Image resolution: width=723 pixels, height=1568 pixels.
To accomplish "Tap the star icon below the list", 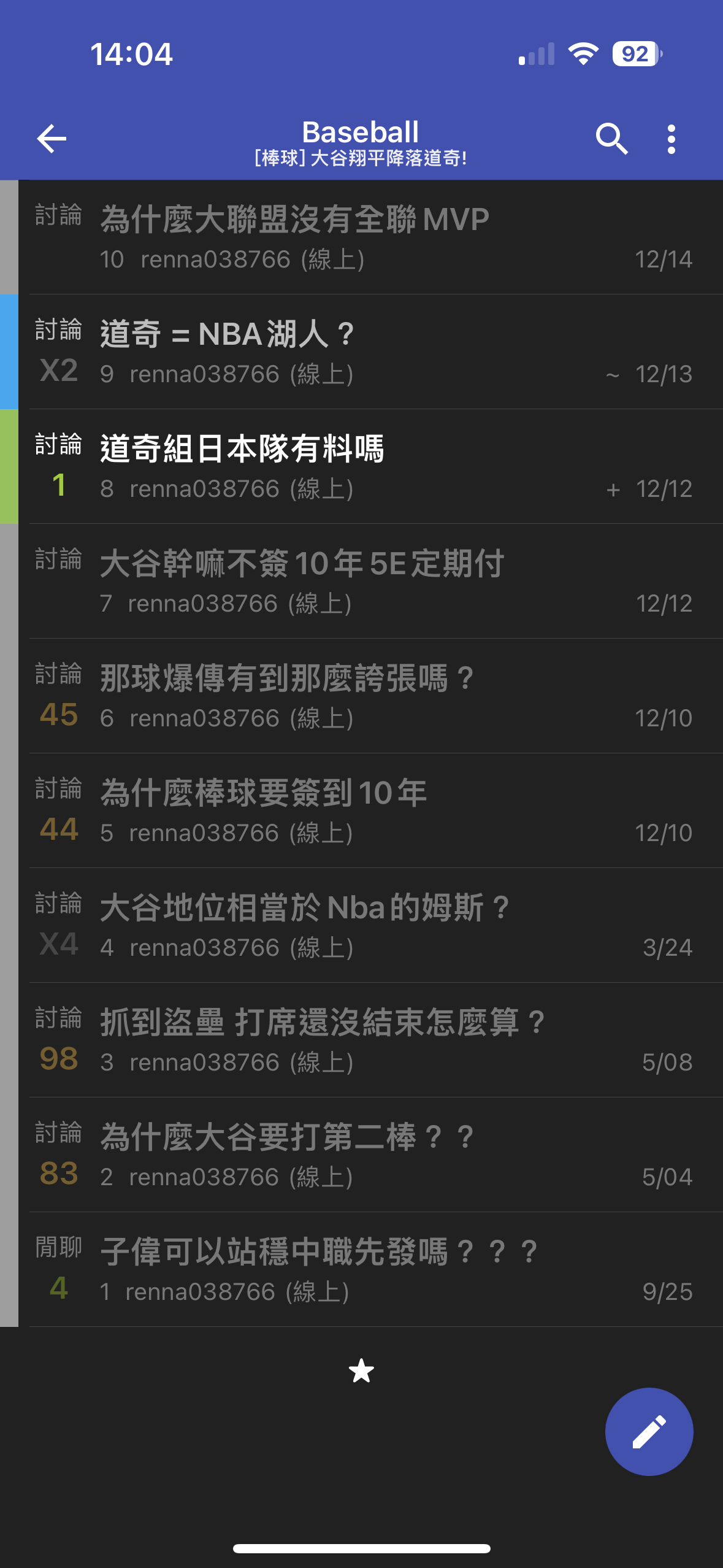I will pyautogui.click(x=361, y=1370).
